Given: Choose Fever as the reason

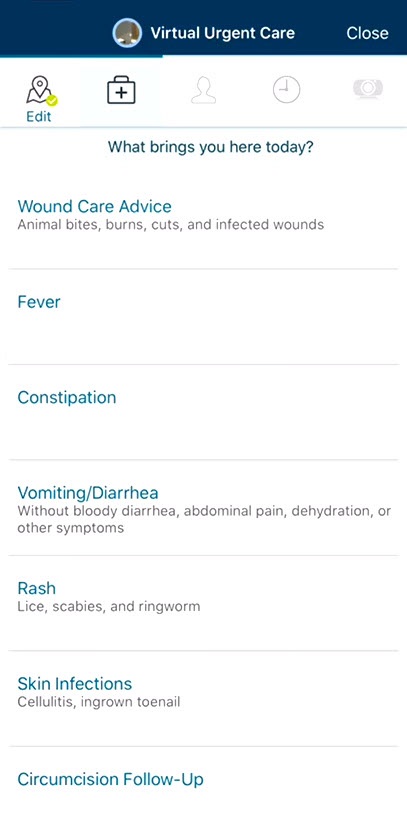Looking at the screenshot, I should pyautogui.click(x=204, y=317).
